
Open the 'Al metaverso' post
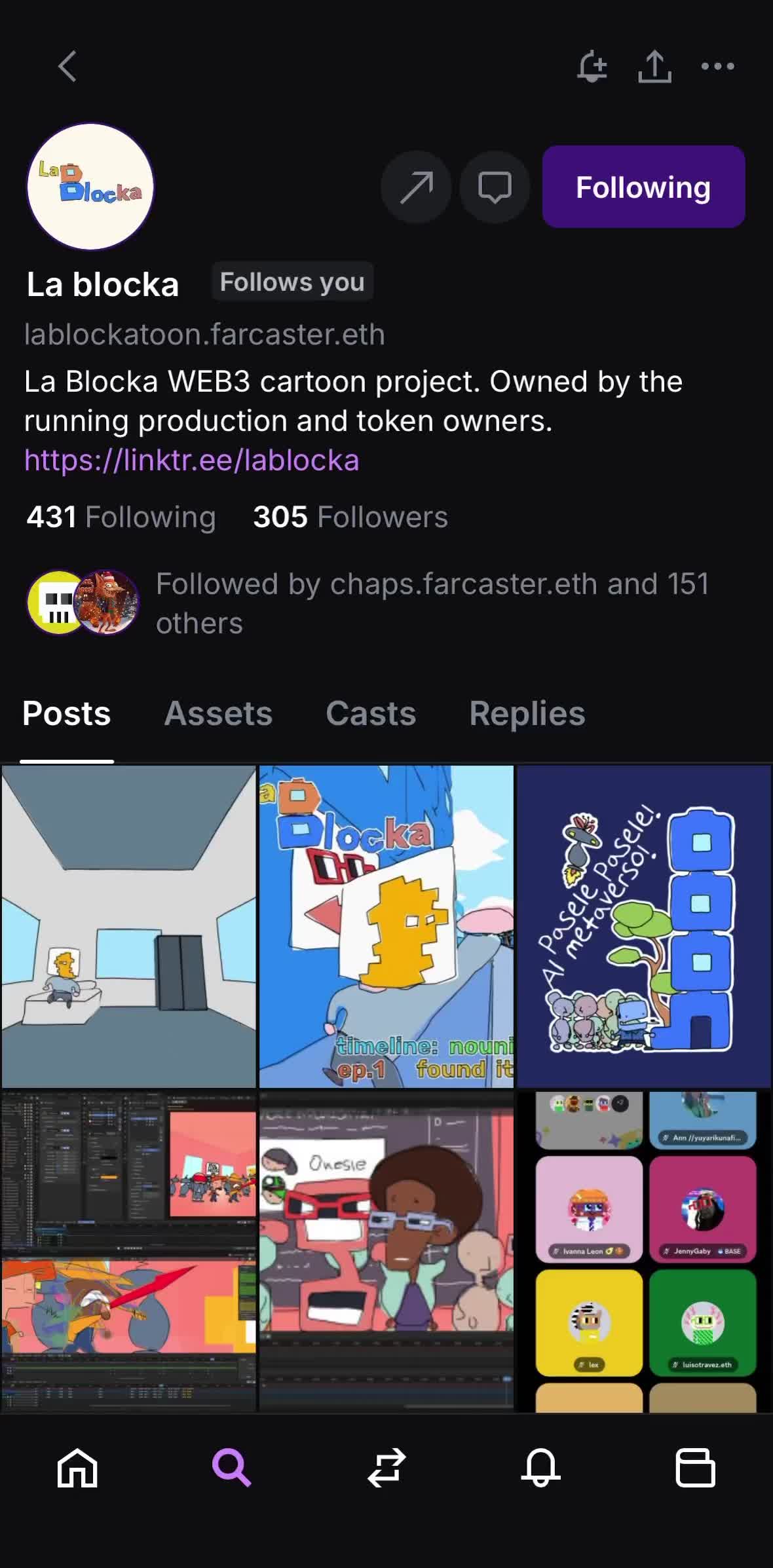coord(644,926)
